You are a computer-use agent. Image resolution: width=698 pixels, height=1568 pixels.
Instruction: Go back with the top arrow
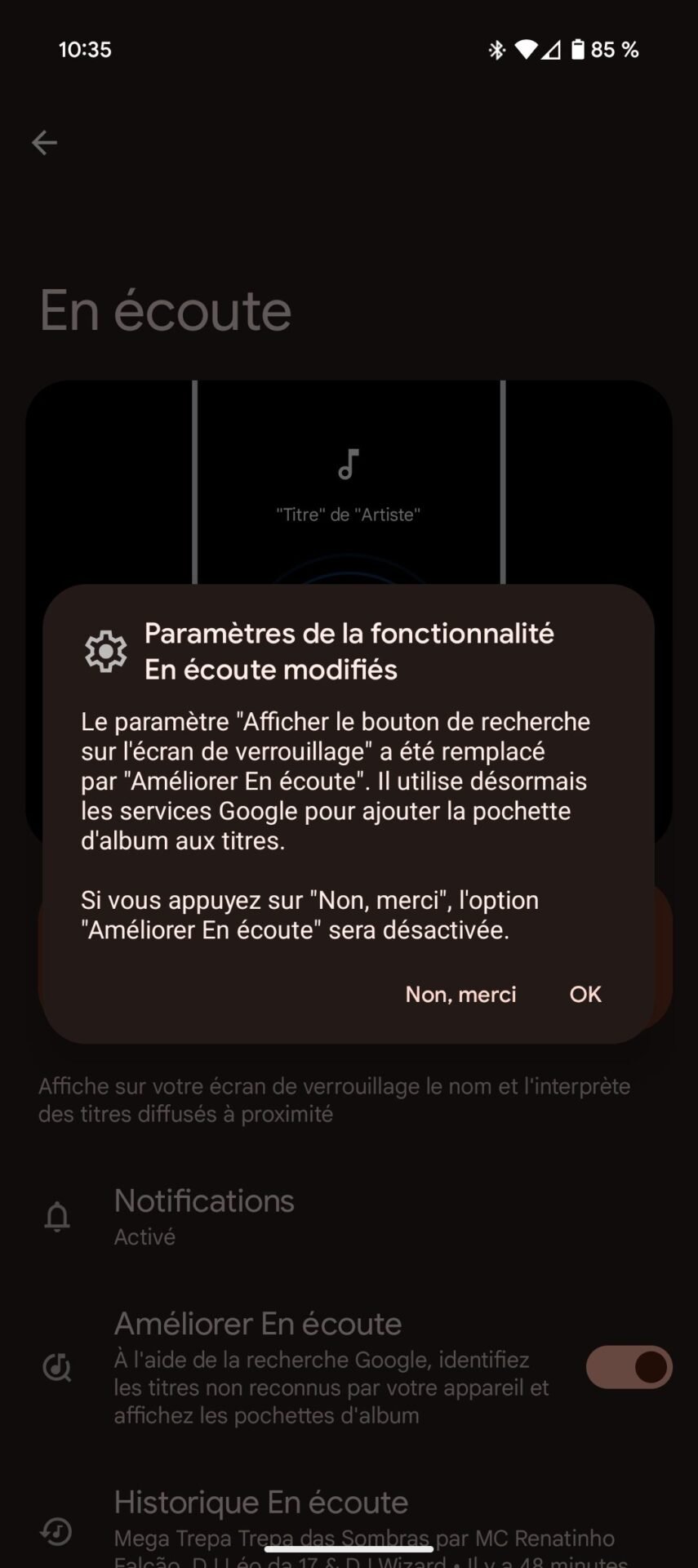(x=44, y=143)
